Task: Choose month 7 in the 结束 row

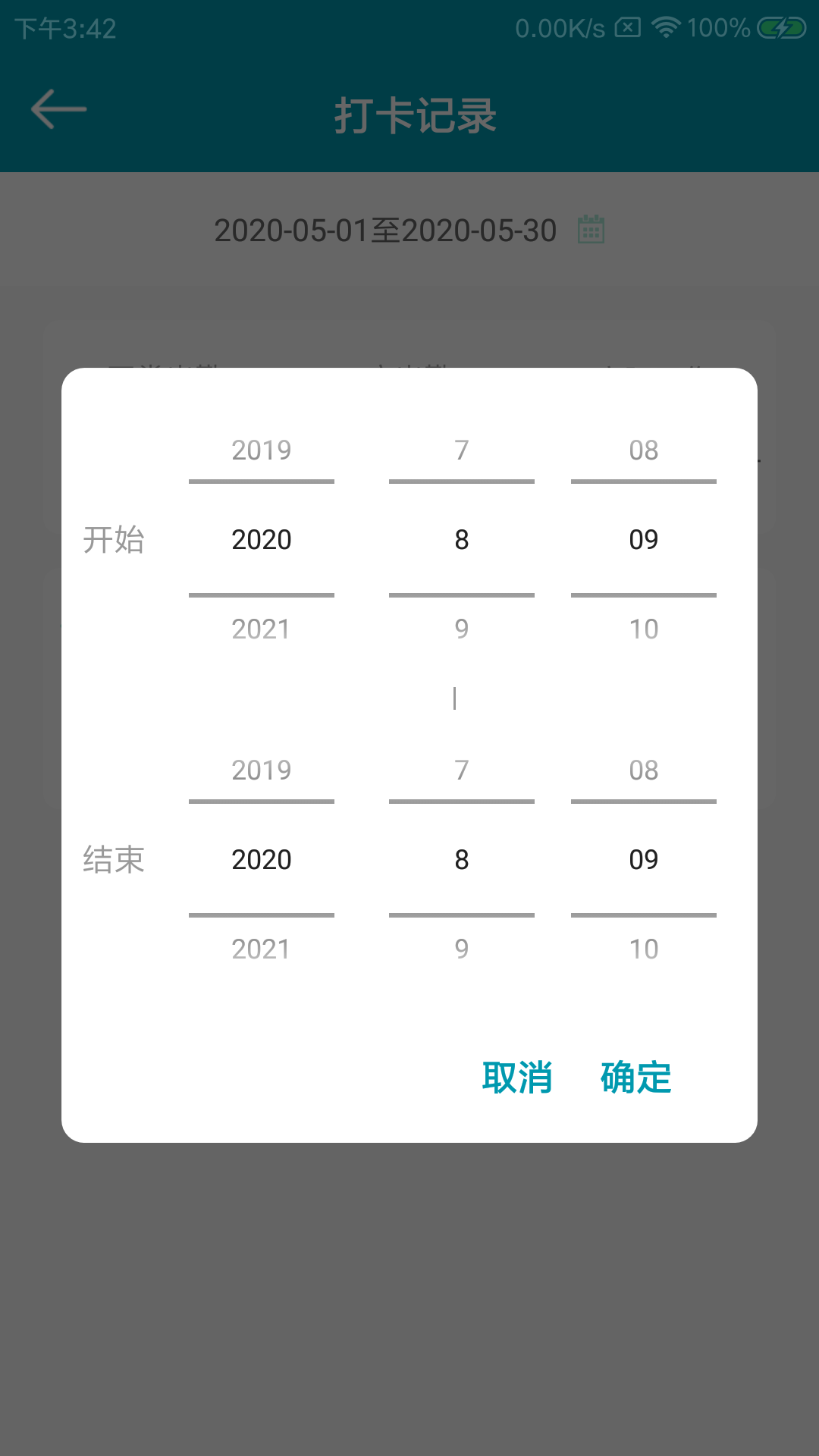Action: [462, 770]
